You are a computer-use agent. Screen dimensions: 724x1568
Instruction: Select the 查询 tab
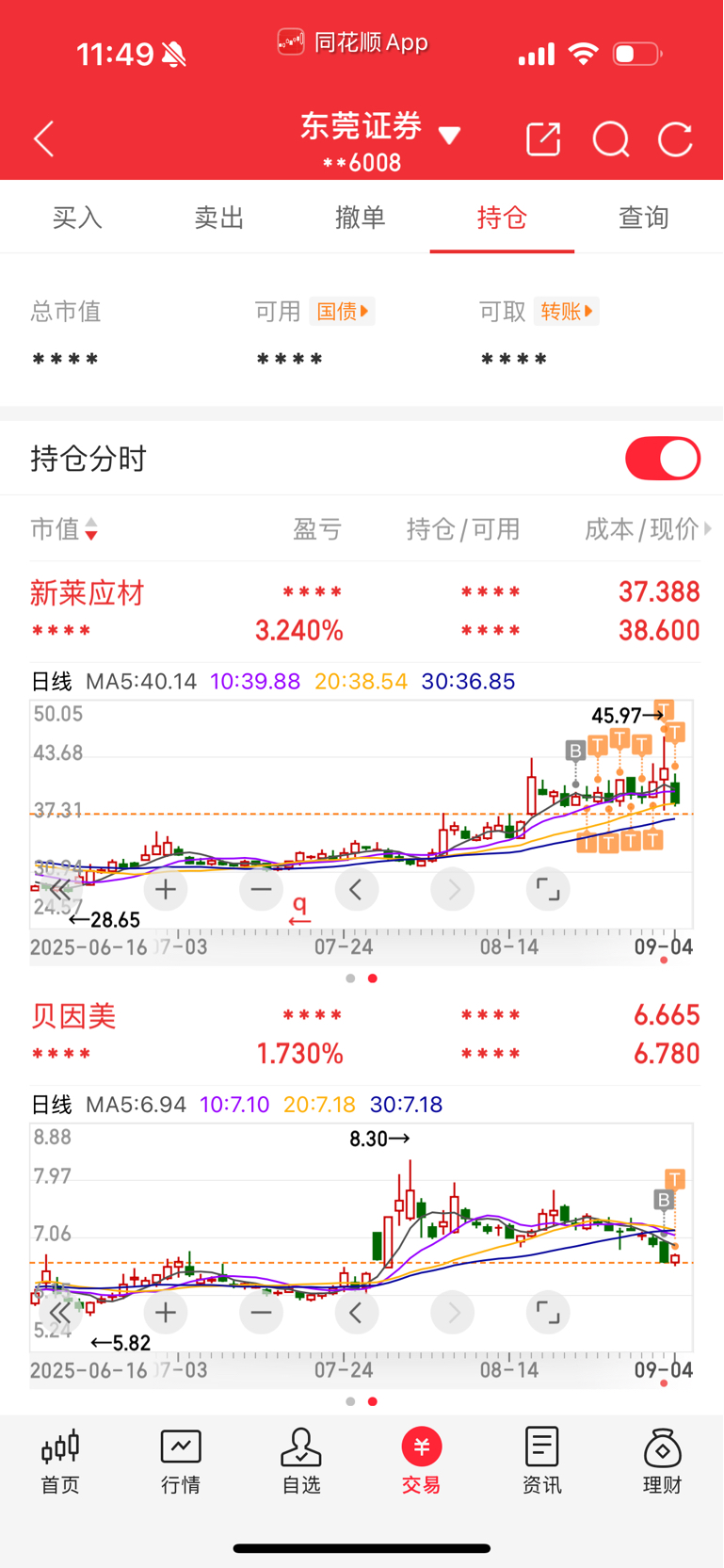tap(643, 218)
